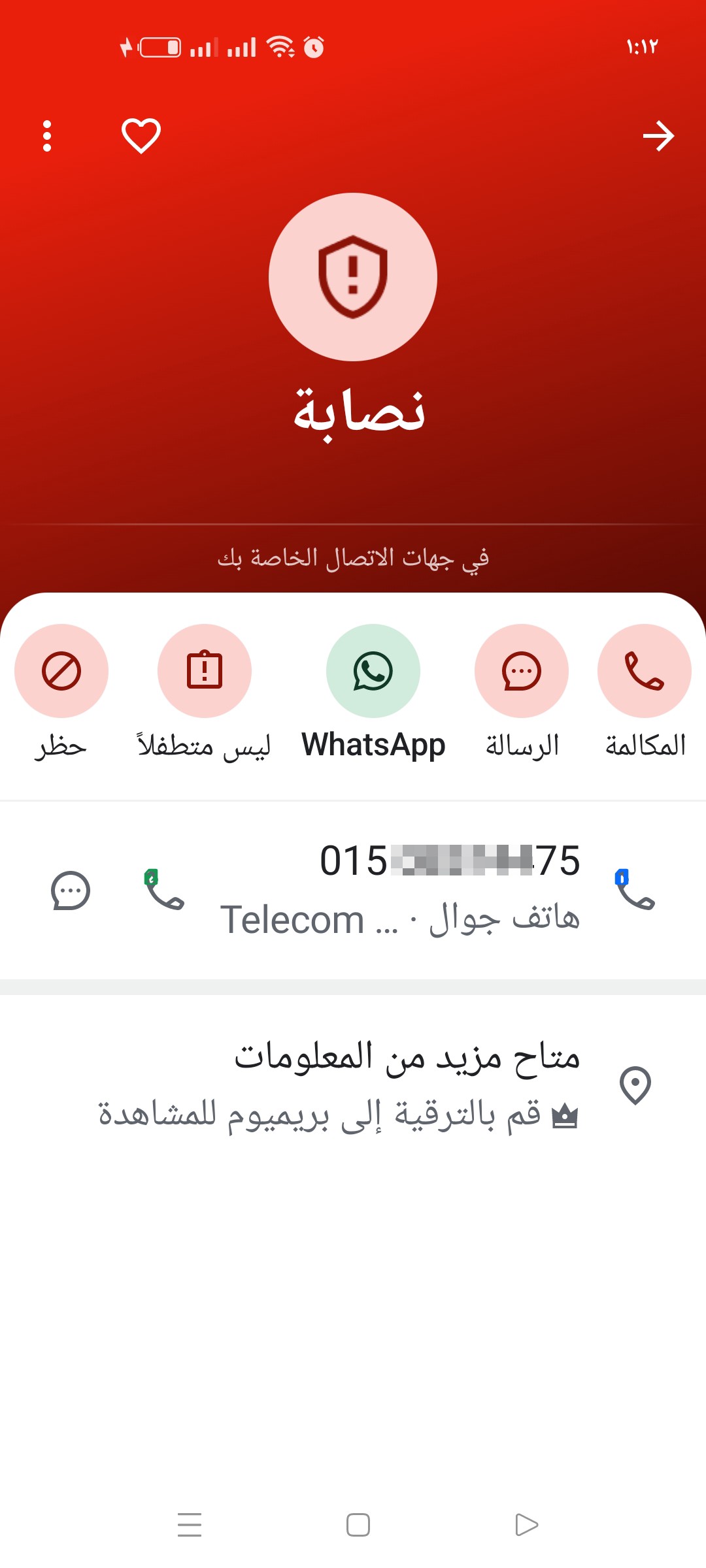Open the three-dot overflow menu
Image resolution: width=706 pixels, height=1568 pixels.
(x=47, y=136)
